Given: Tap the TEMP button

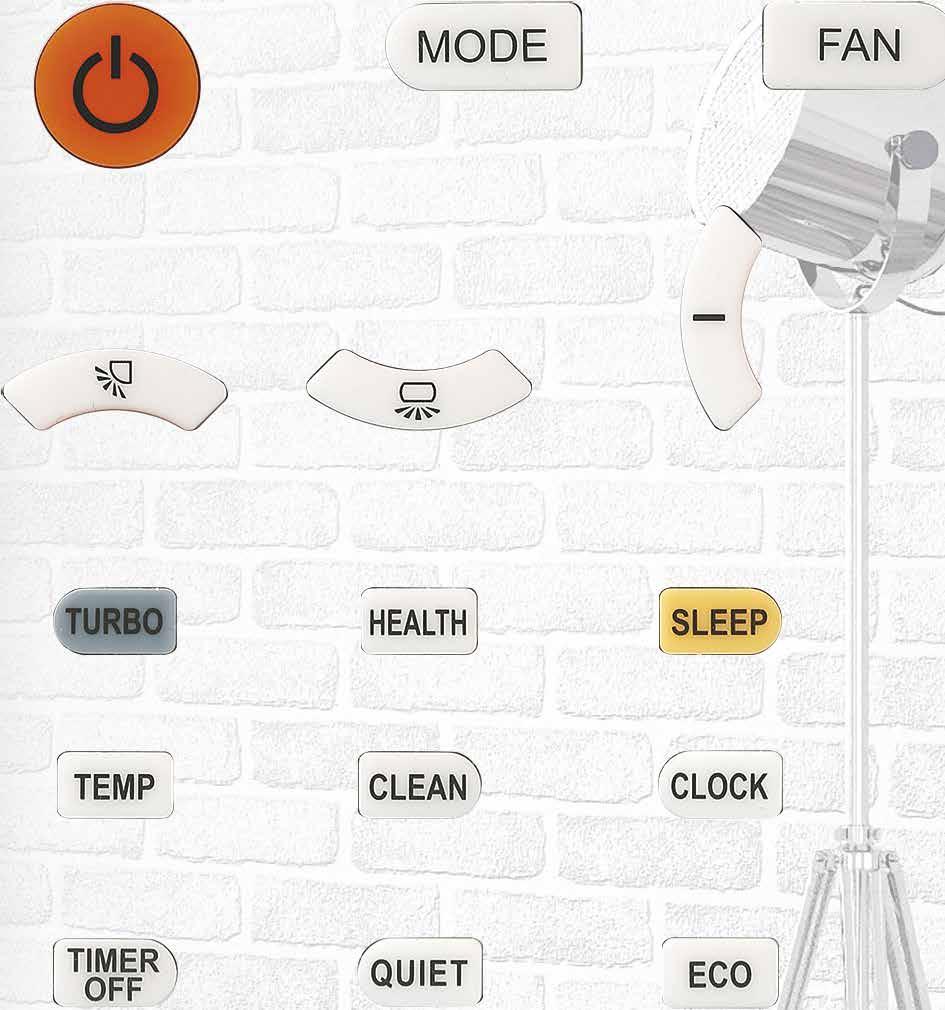Looking at the screenshot, I should [115, 786].
